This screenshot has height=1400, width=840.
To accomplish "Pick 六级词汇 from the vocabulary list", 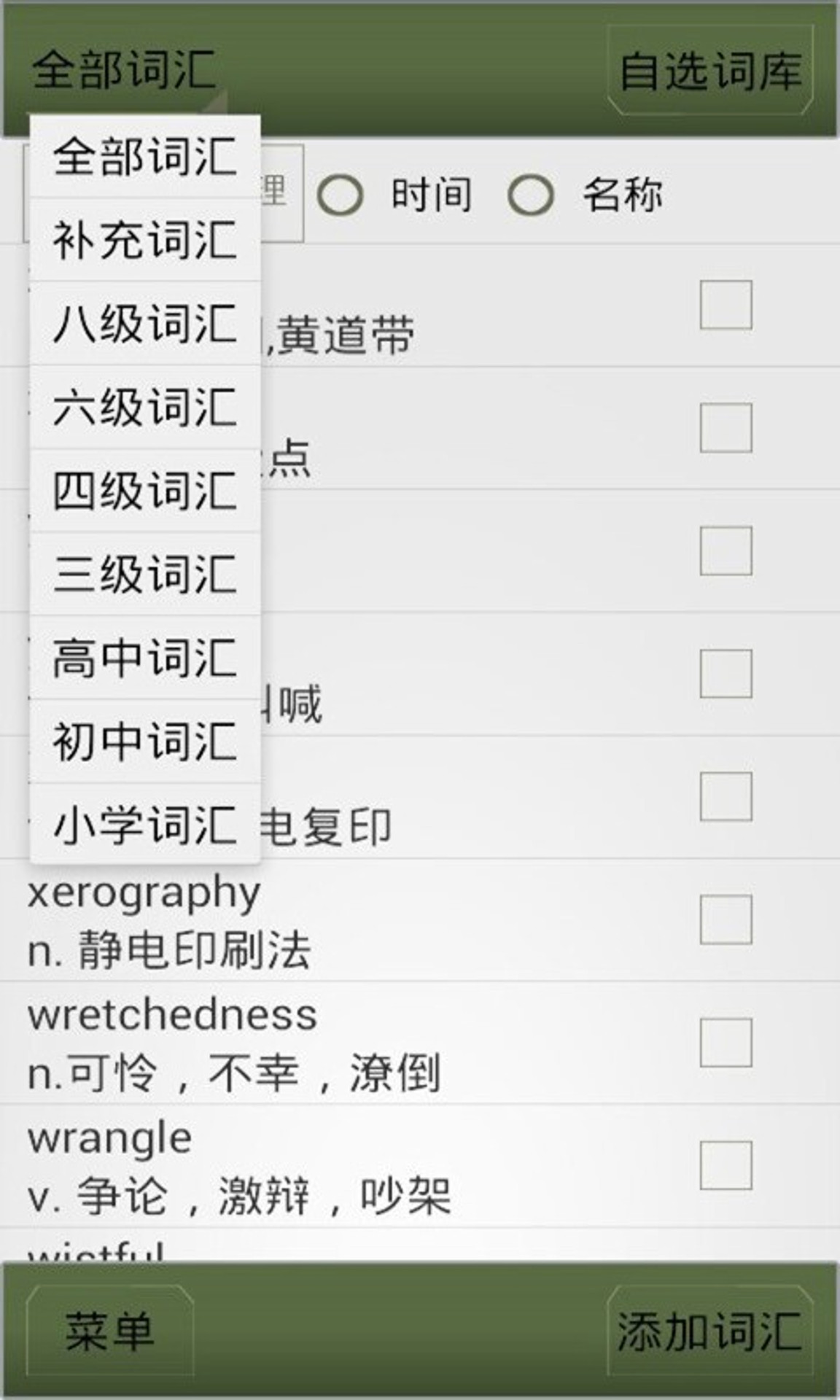I will click(144, 407).
